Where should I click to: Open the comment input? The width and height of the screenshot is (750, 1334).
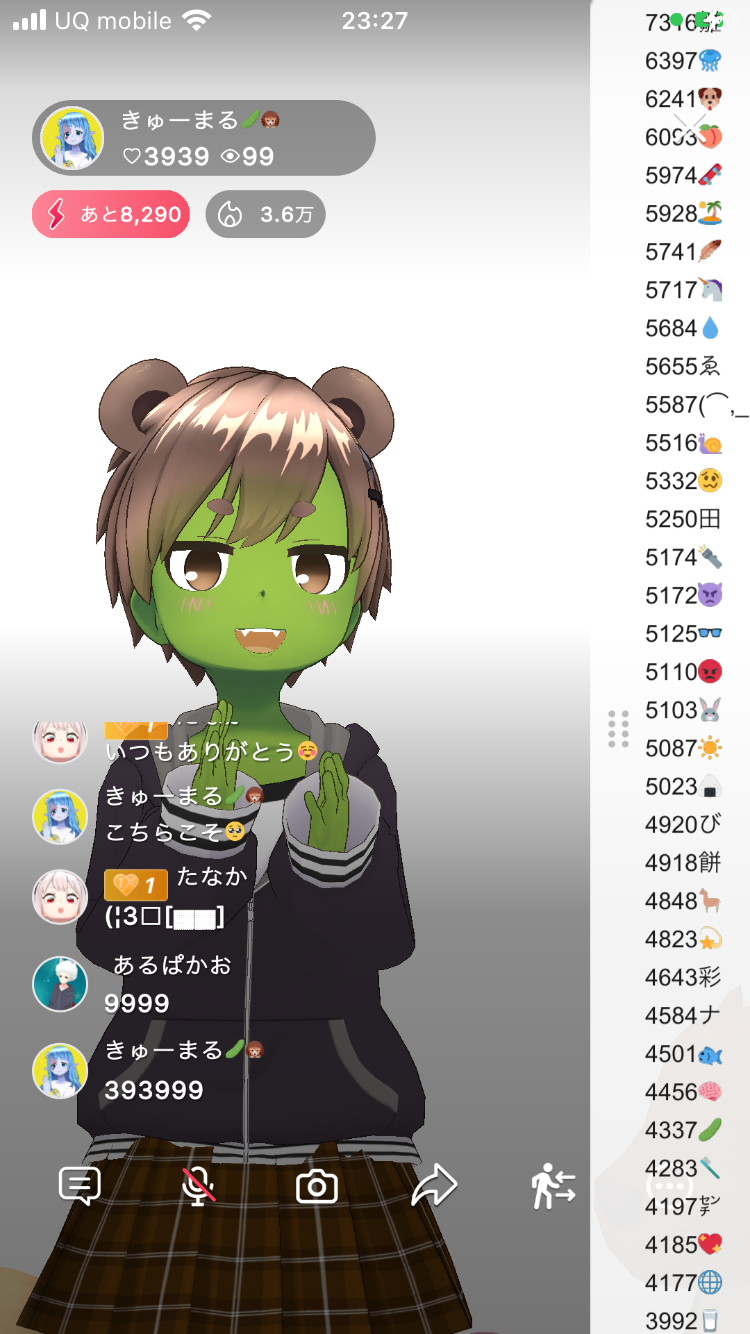[80, 1187]
